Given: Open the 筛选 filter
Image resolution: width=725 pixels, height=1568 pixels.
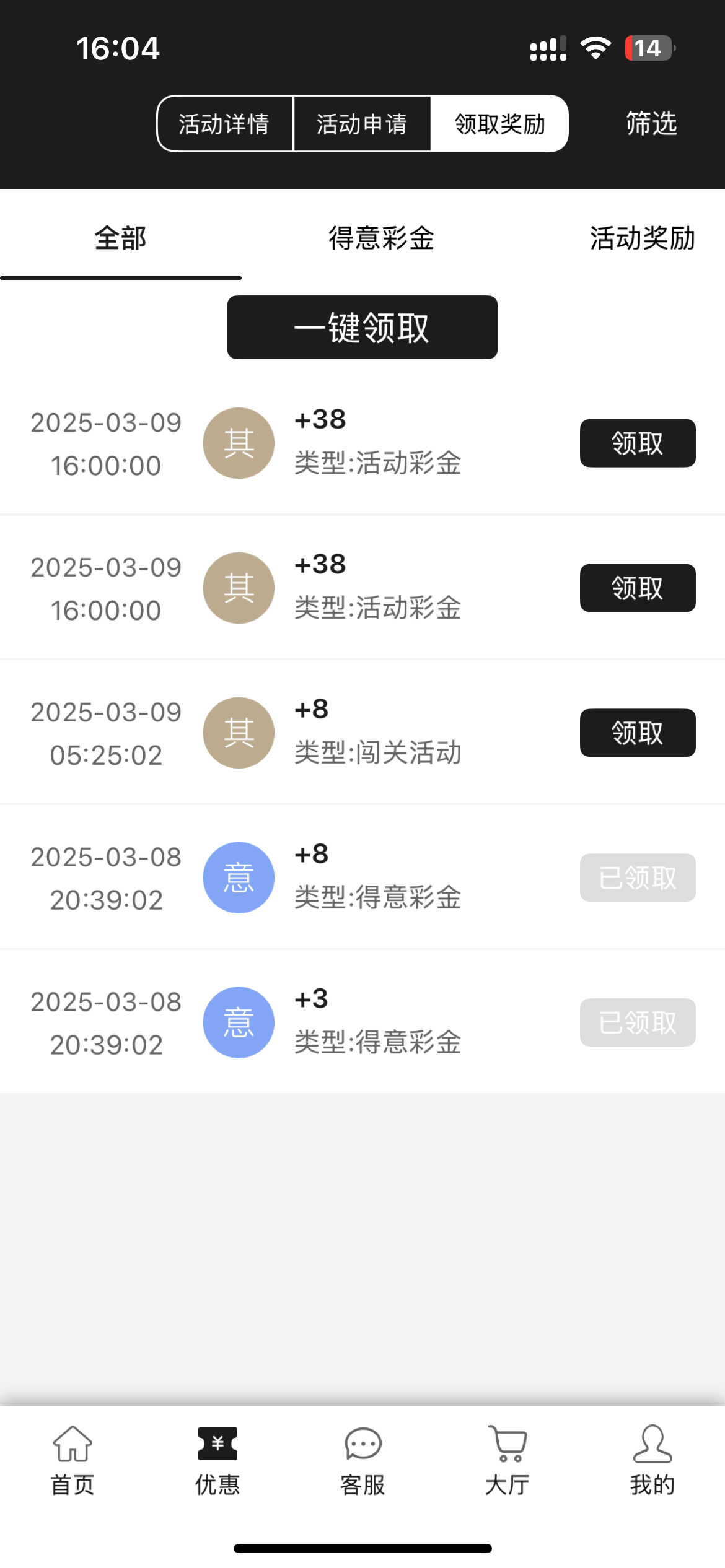Looking at the screenshot, I should (651, 124).
